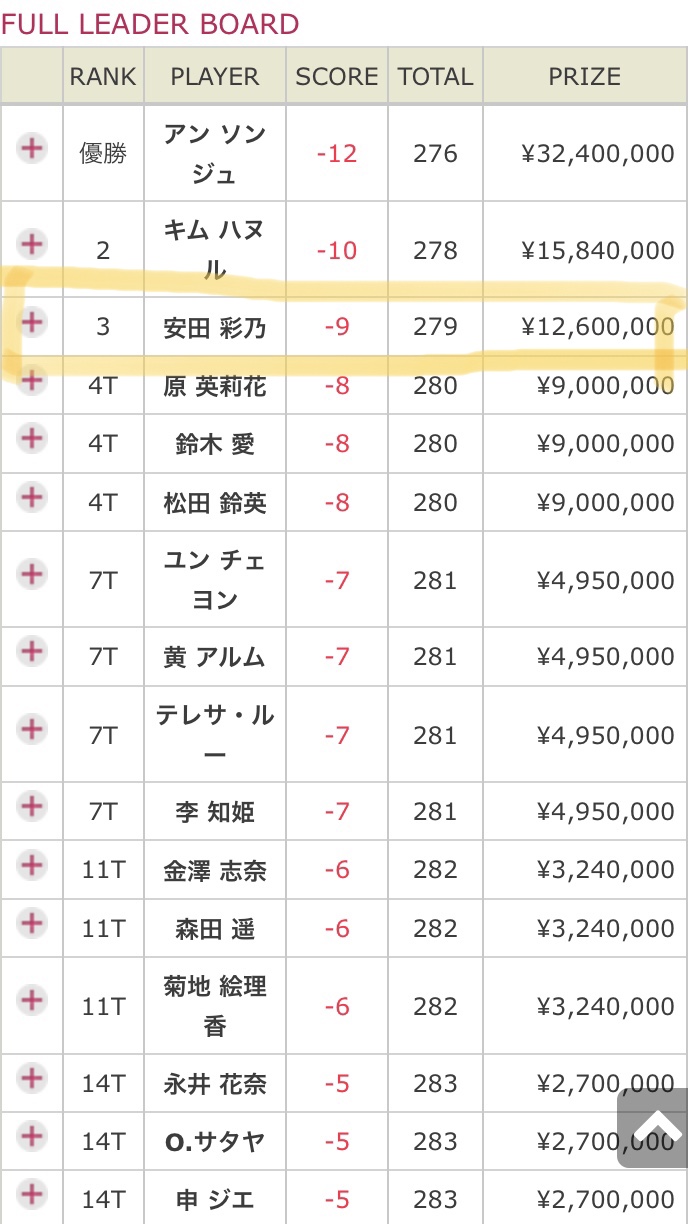Image resolution: width=688 pixels, height=1224 pixels.
Task: Expand details for 黄 アルム
Action: point(32,651)
